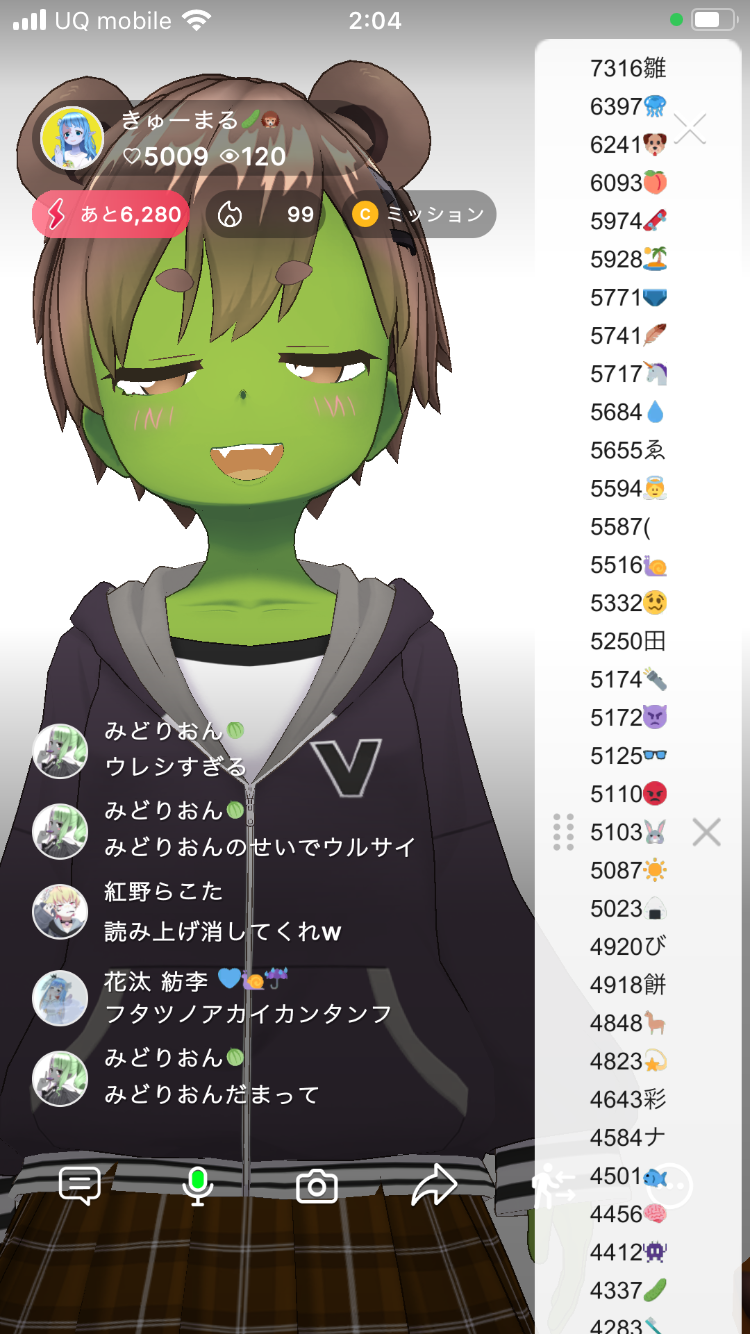750x1334 pixels.
Task: Tap the person-with-arrows icon
Action: click(x=553, y=1186)
